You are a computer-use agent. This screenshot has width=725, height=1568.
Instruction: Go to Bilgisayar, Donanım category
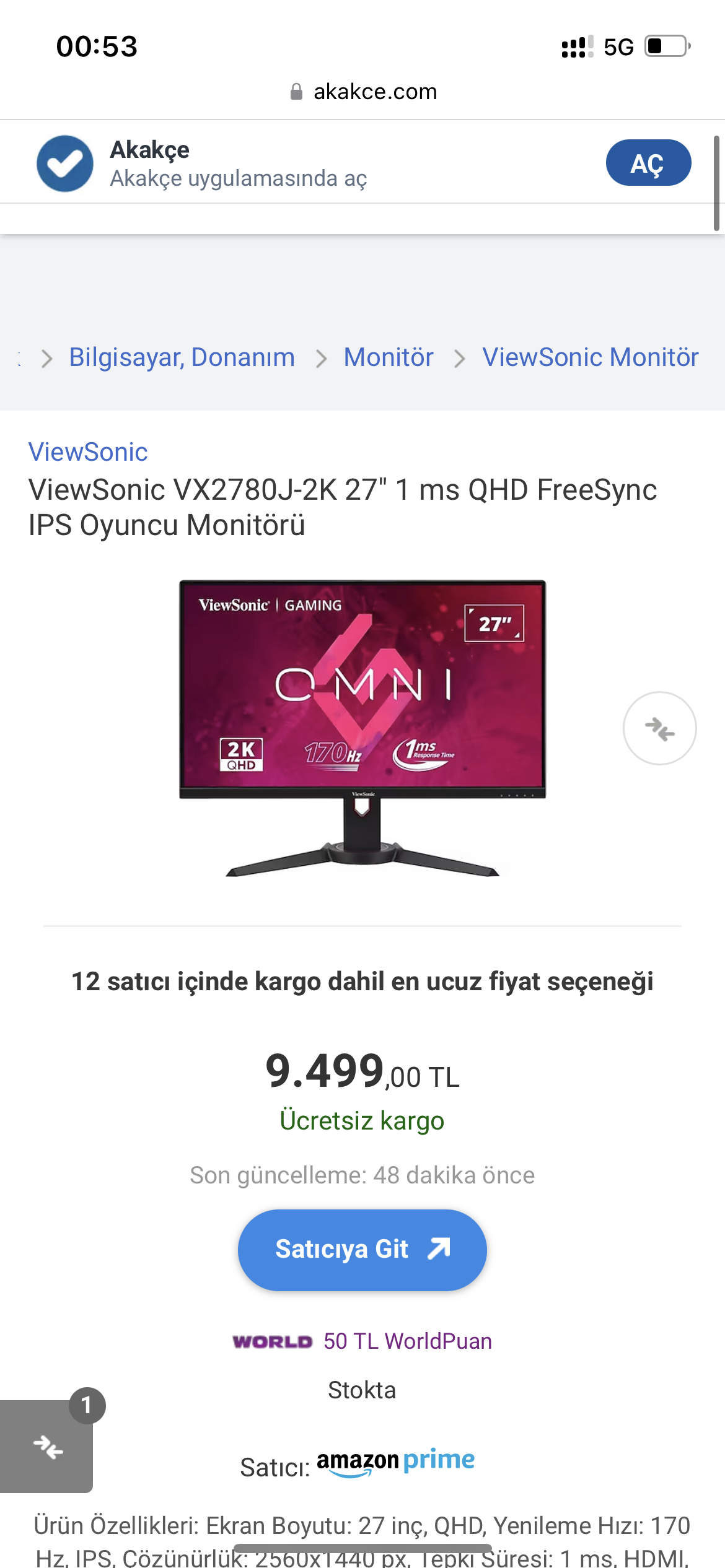point(182,357)
